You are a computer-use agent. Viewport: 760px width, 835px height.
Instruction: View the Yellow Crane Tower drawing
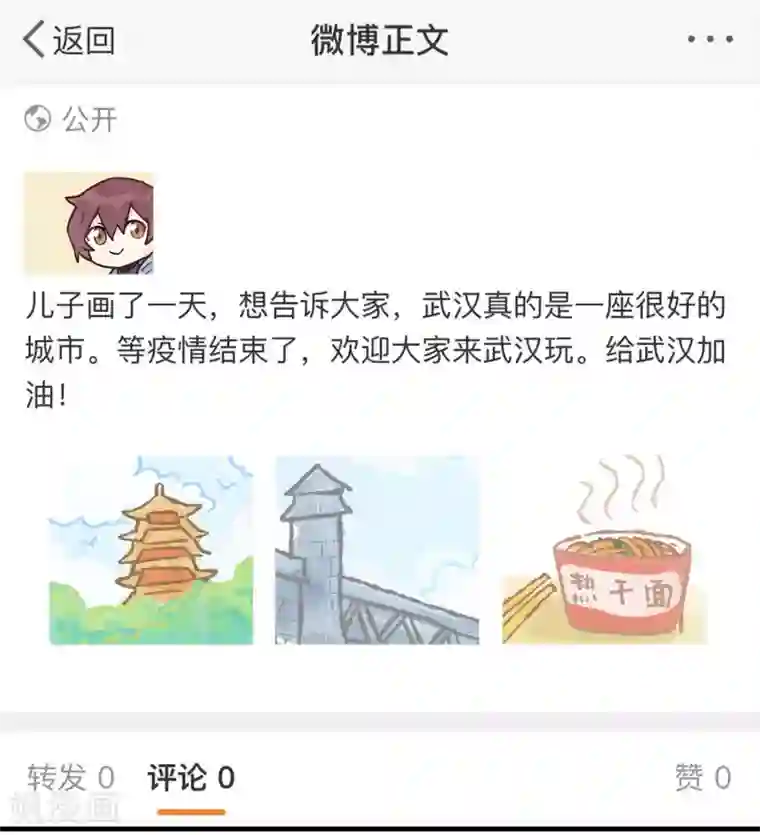coord(150,550)
